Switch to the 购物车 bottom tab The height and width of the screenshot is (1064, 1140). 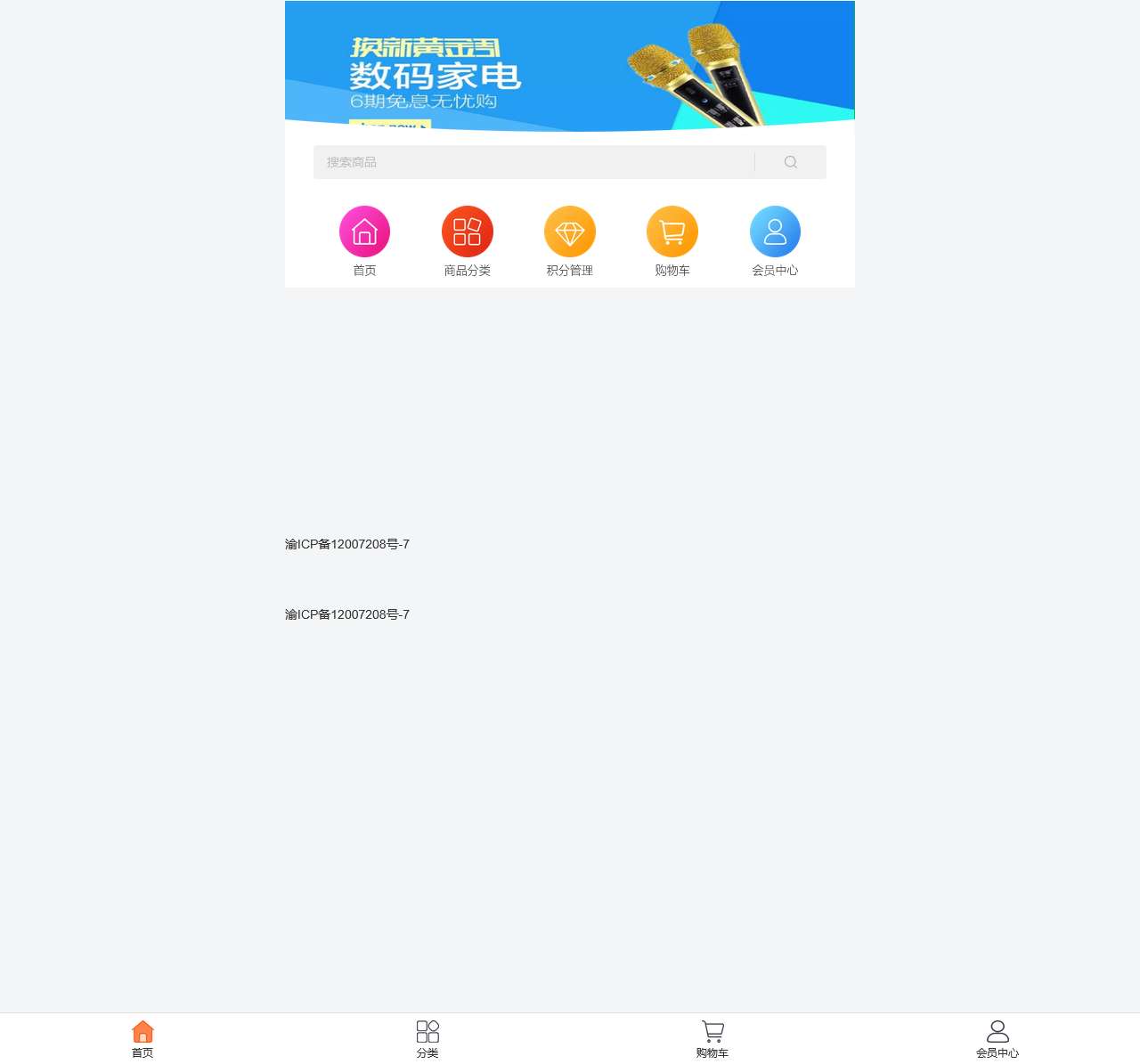pyautogui.click(x=712, y=1038)
